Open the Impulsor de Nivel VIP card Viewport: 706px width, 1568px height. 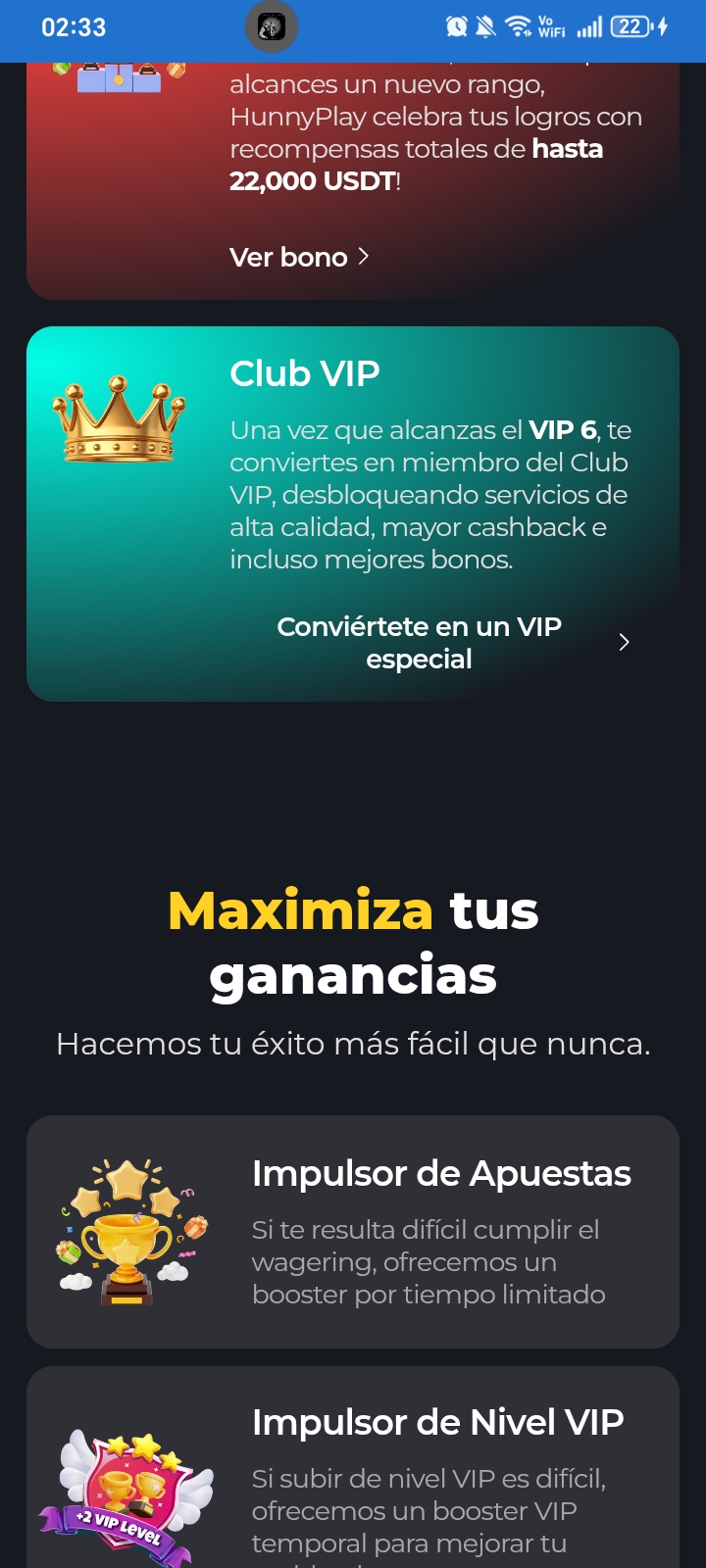pos(353,1467)
